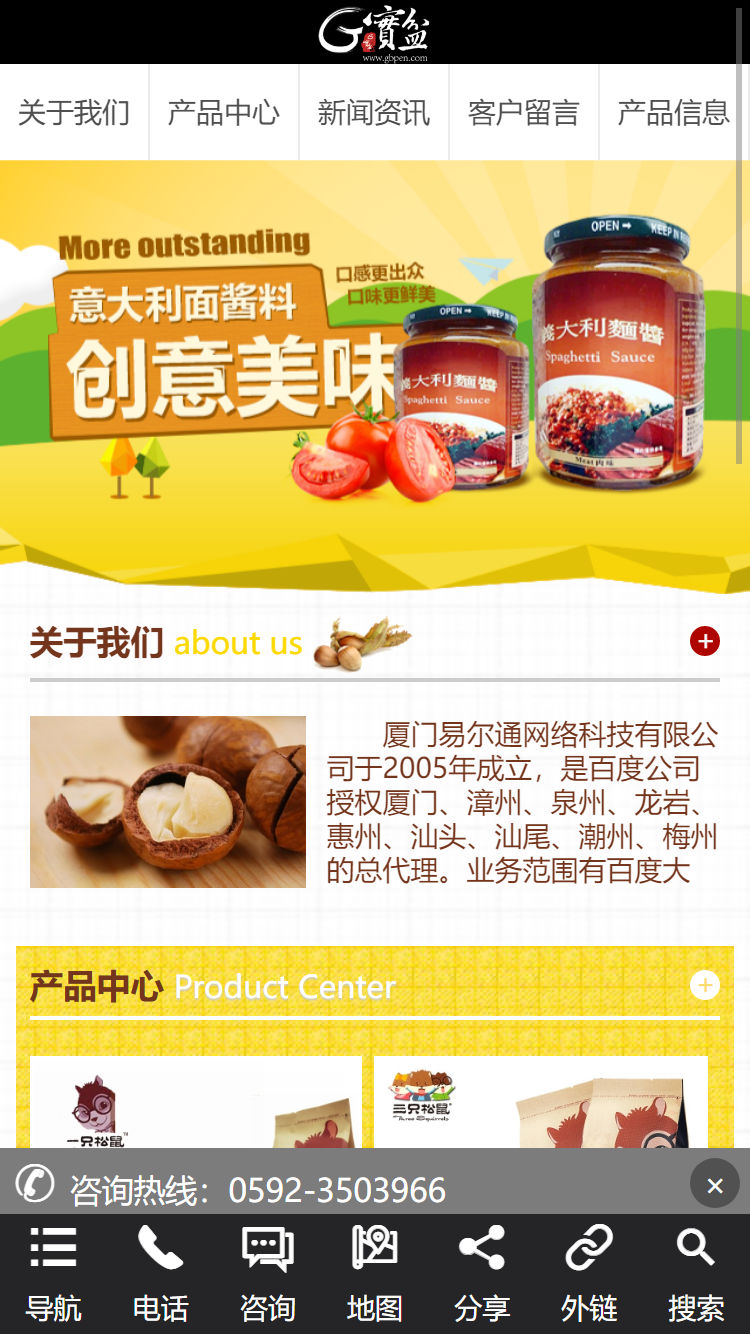Go to the 客户留言 page
Screen dimensions: 750x1334
(524, 112)
